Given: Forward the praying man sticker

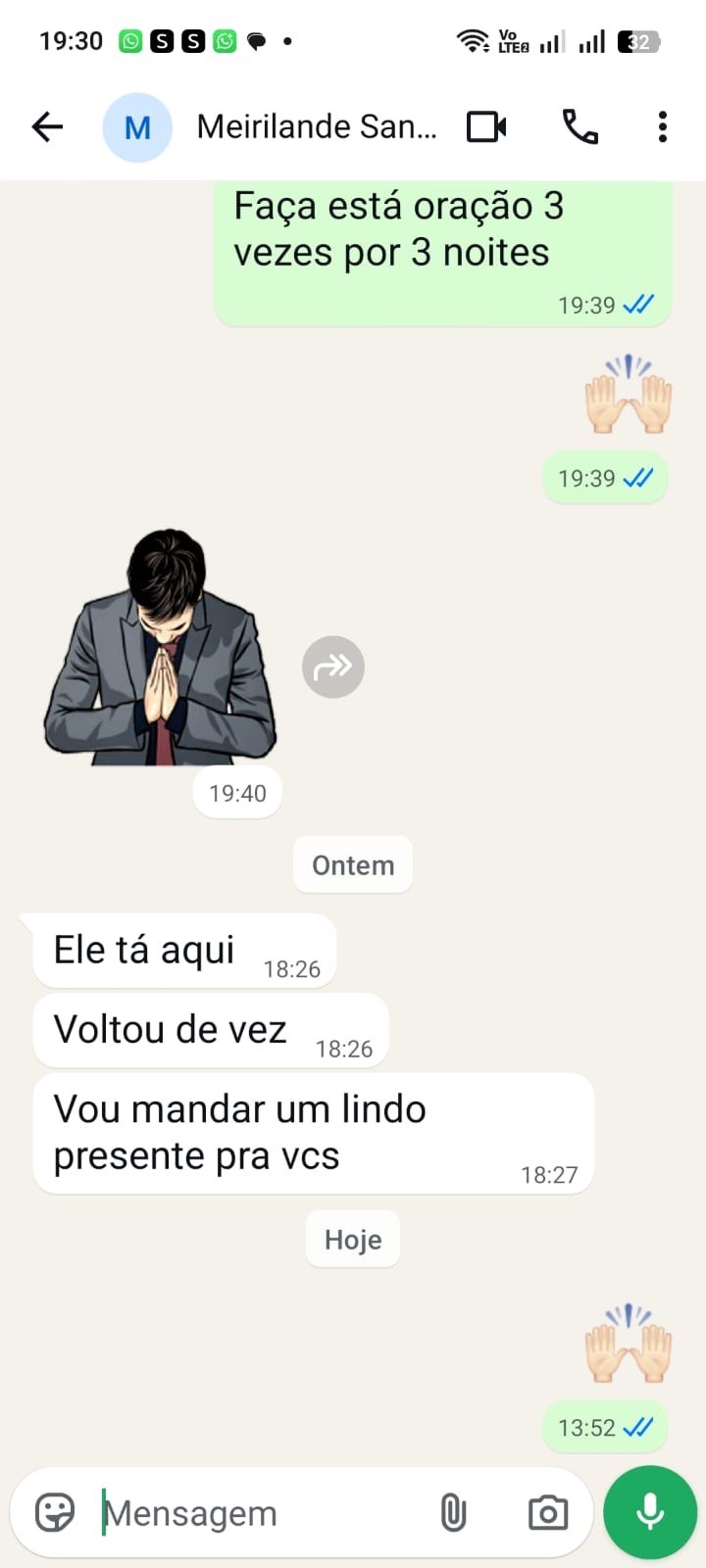Looking at the screenshot, I should (333, 667).
